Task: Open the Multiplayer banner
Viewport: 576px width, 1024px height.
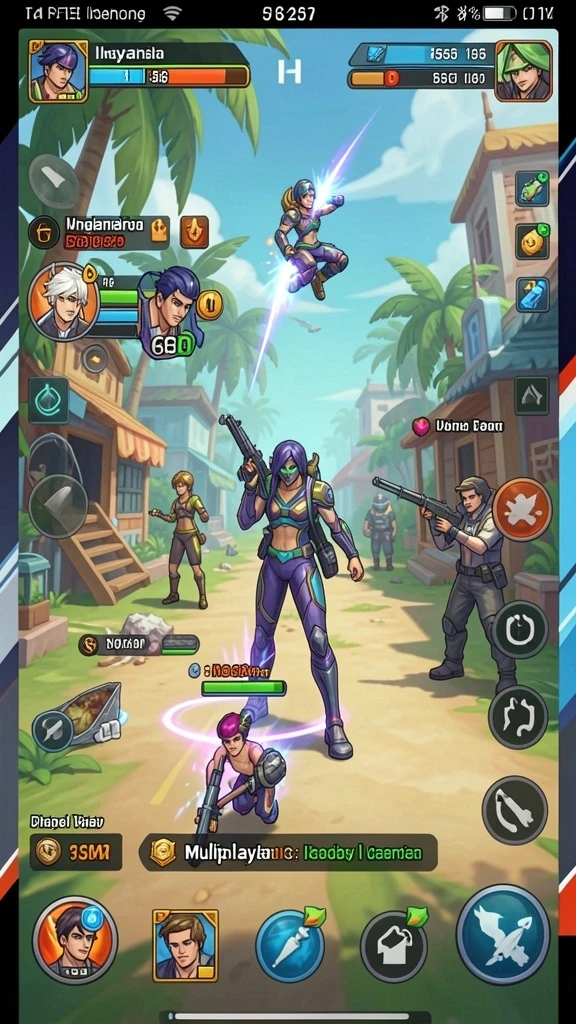Action: click(x=288, y=852)
